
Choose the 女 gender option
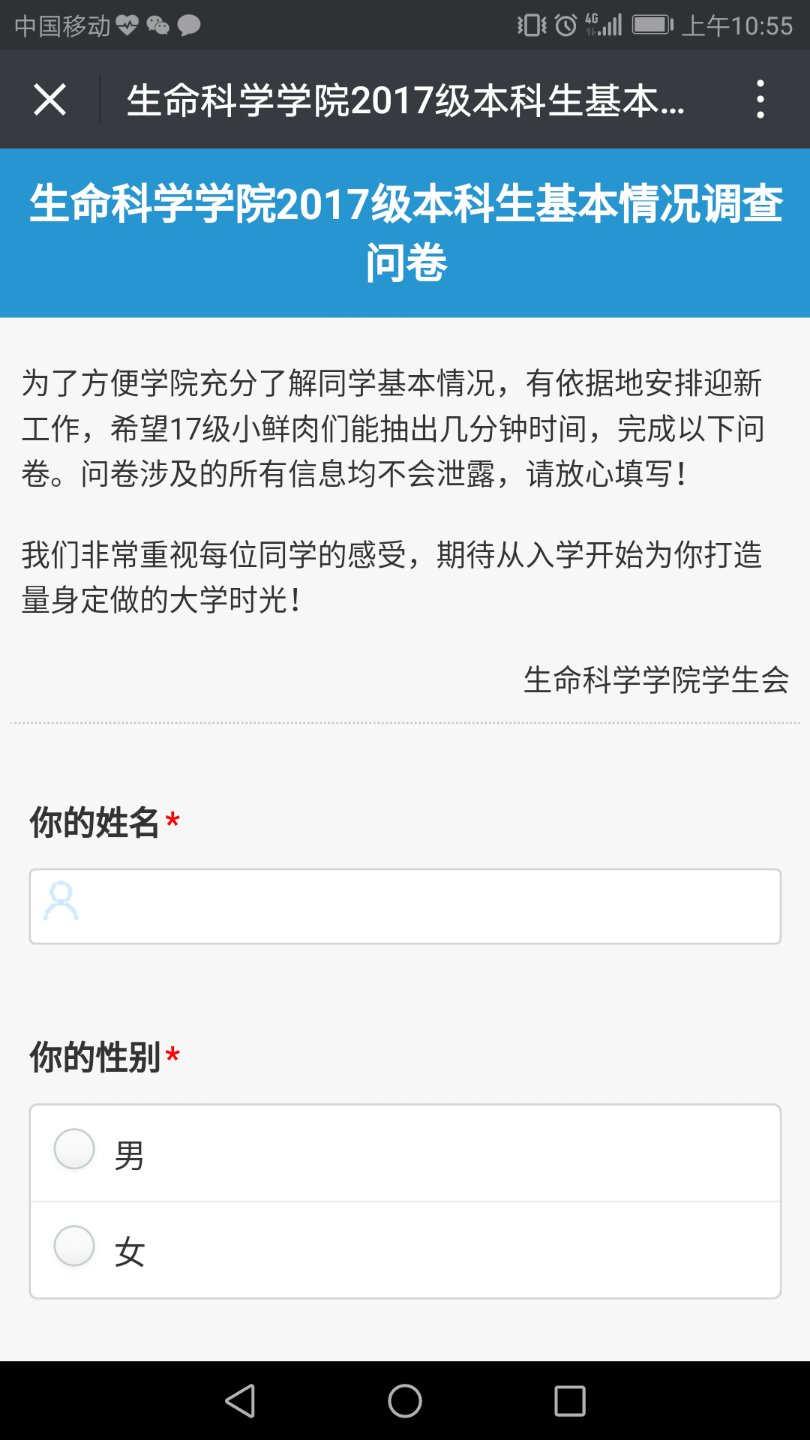click(75, 1247)
